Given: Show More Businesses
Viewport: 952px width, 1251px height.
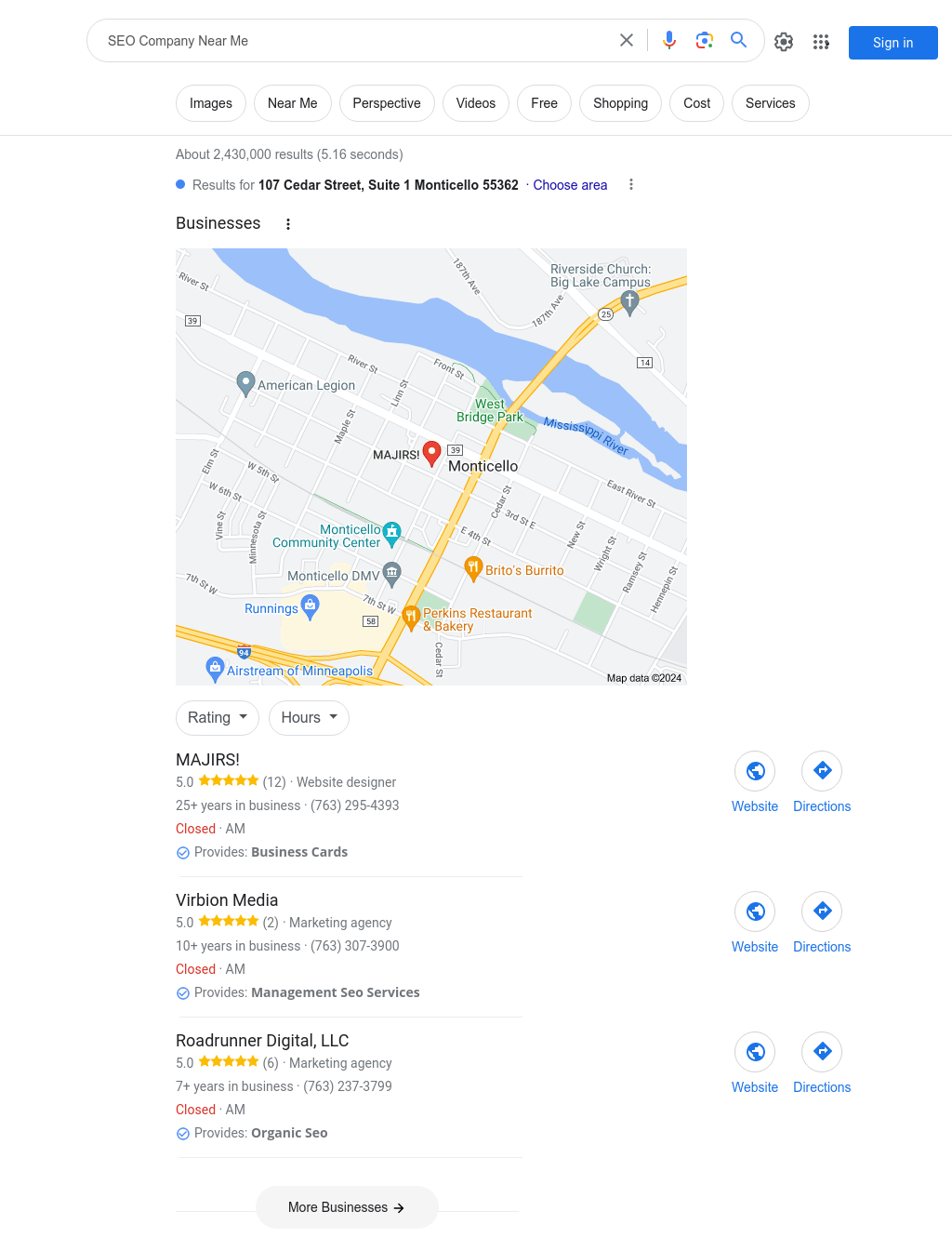Looking at the screenshot, I should [x=347, y=1207].
